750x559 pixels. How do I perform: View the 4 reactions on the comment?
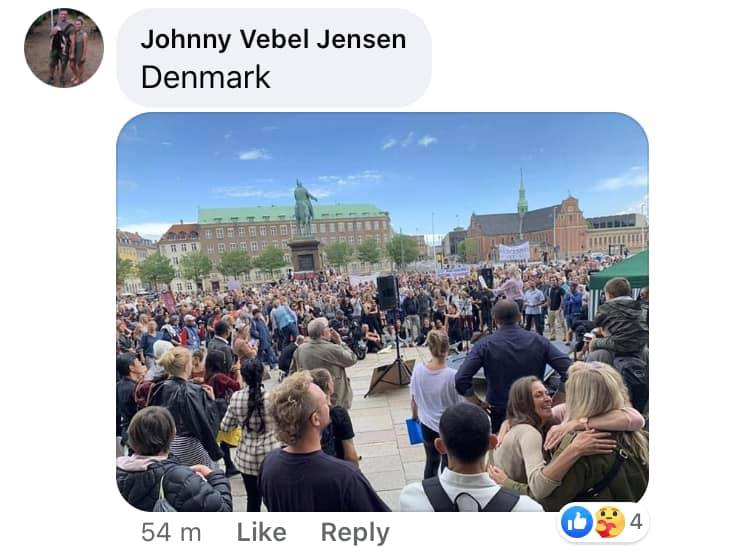pyautogui.click(x=602, y=522)
